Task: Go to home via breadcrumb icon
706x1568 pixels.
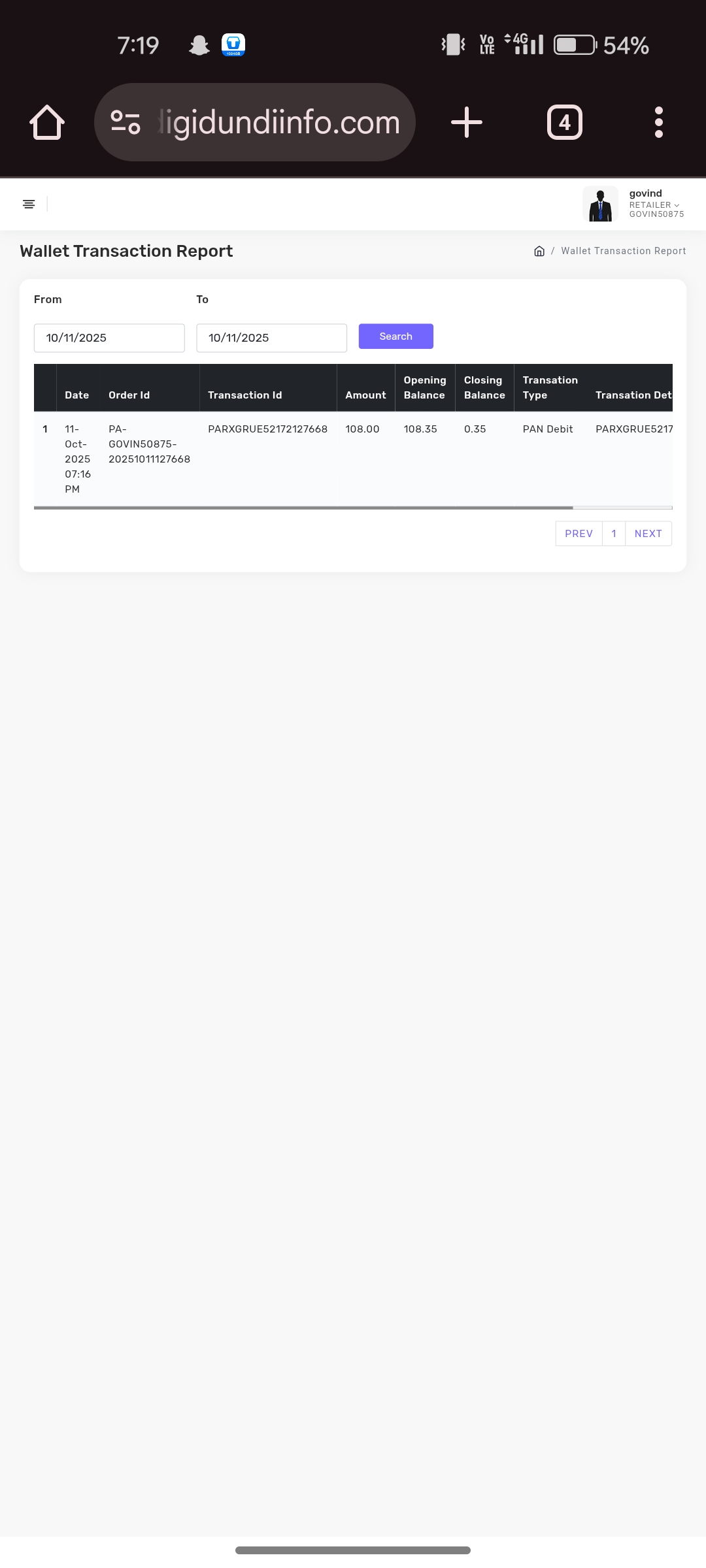Action: pyautogui.click(x=539, y=252)
